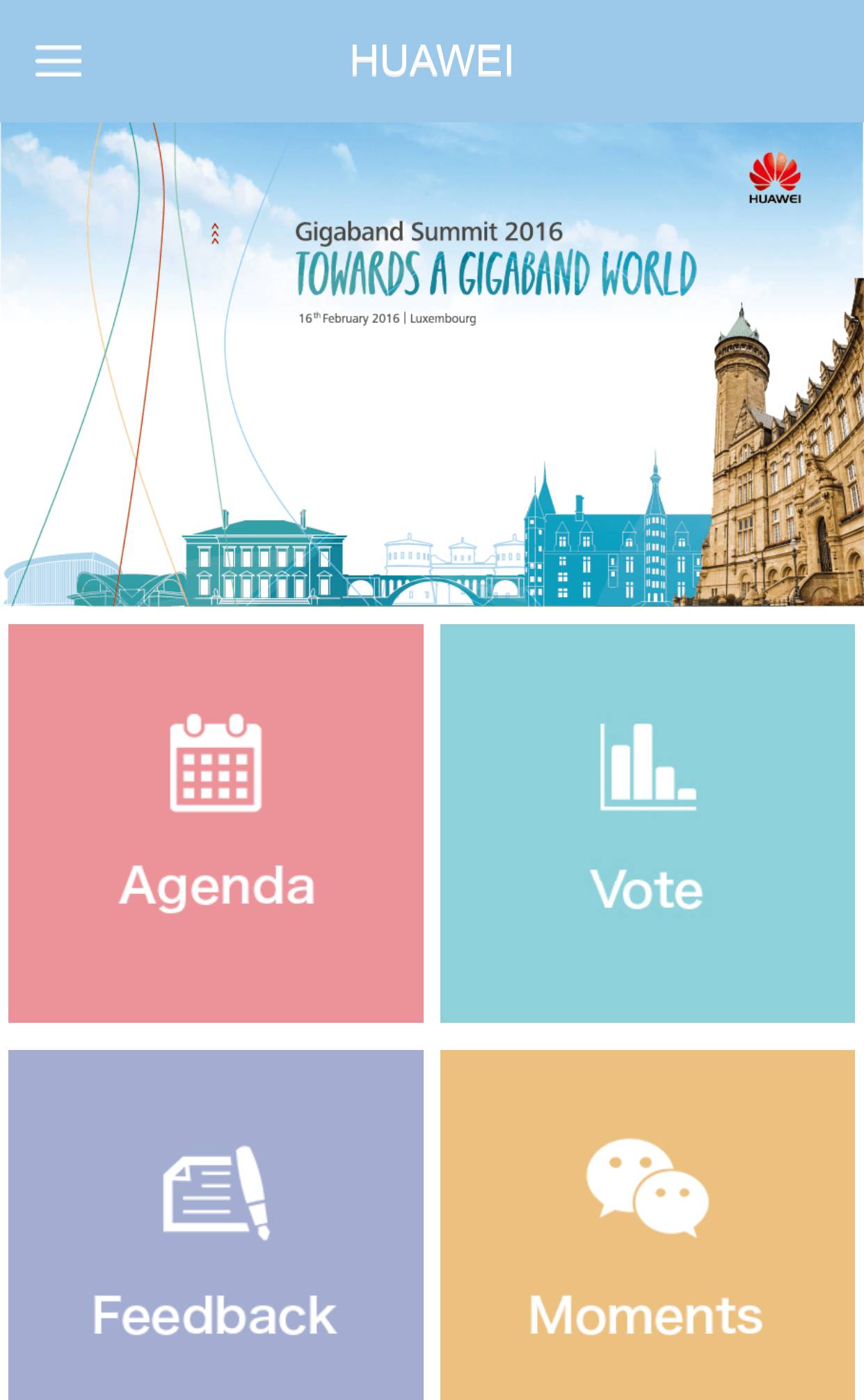
Task: Open the hamburger drawer menu
Action: coord(58,61)
